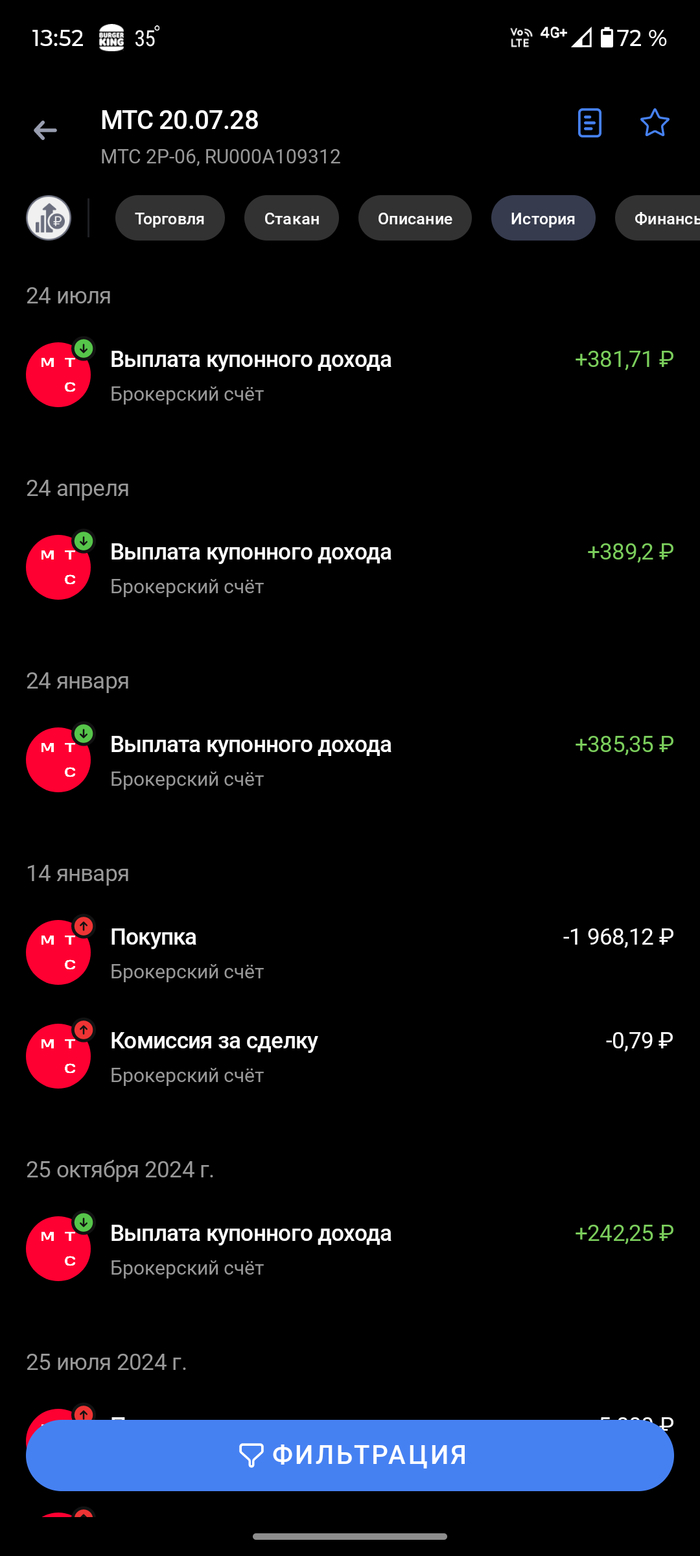Screen dimensions: 700x1556
Task: Go back using the top-left arrow
Action: 45,130
